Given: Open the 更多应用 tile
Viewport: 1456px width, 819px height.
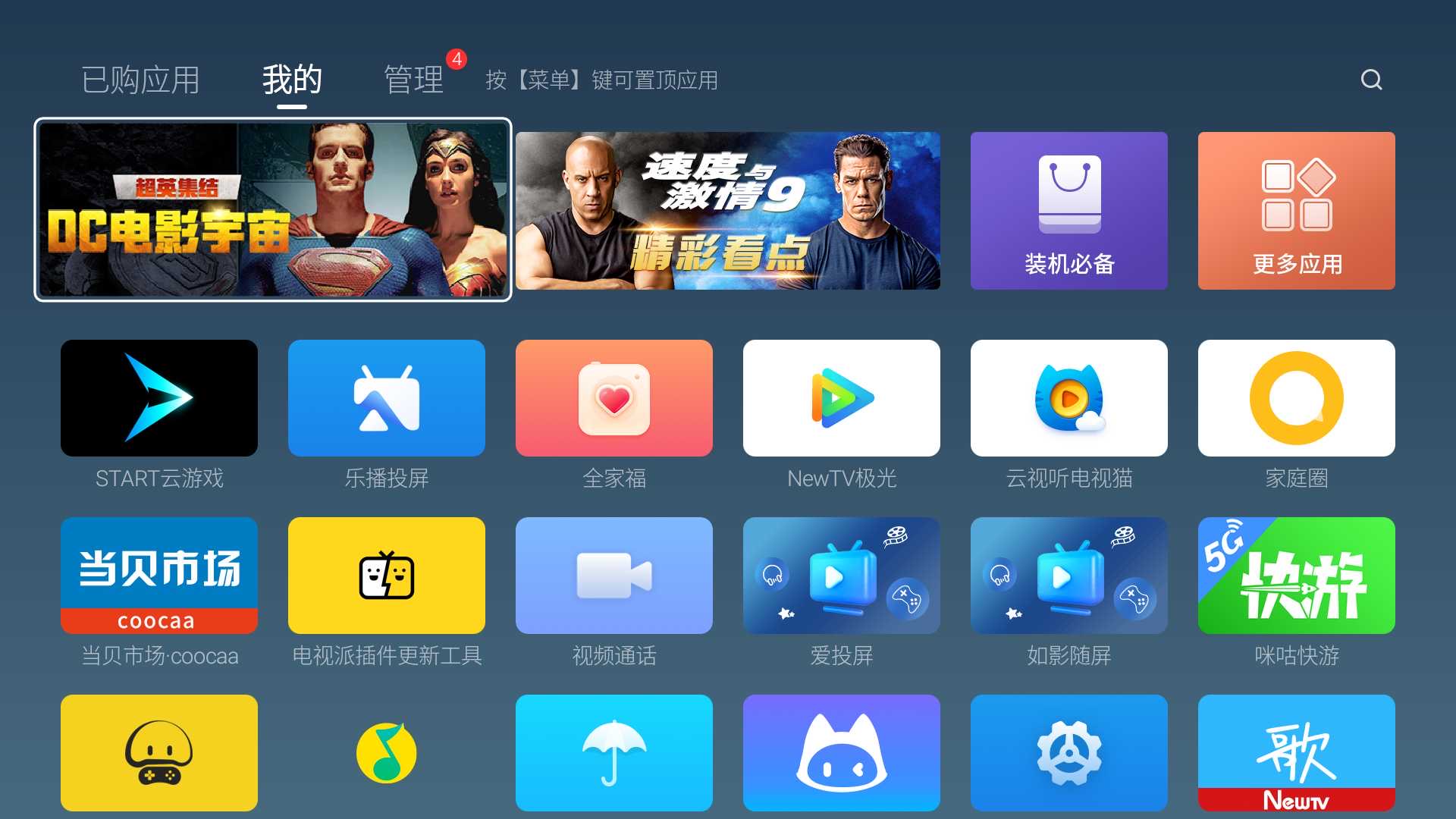Looking at the screenshot, I should pos(1297,211).
